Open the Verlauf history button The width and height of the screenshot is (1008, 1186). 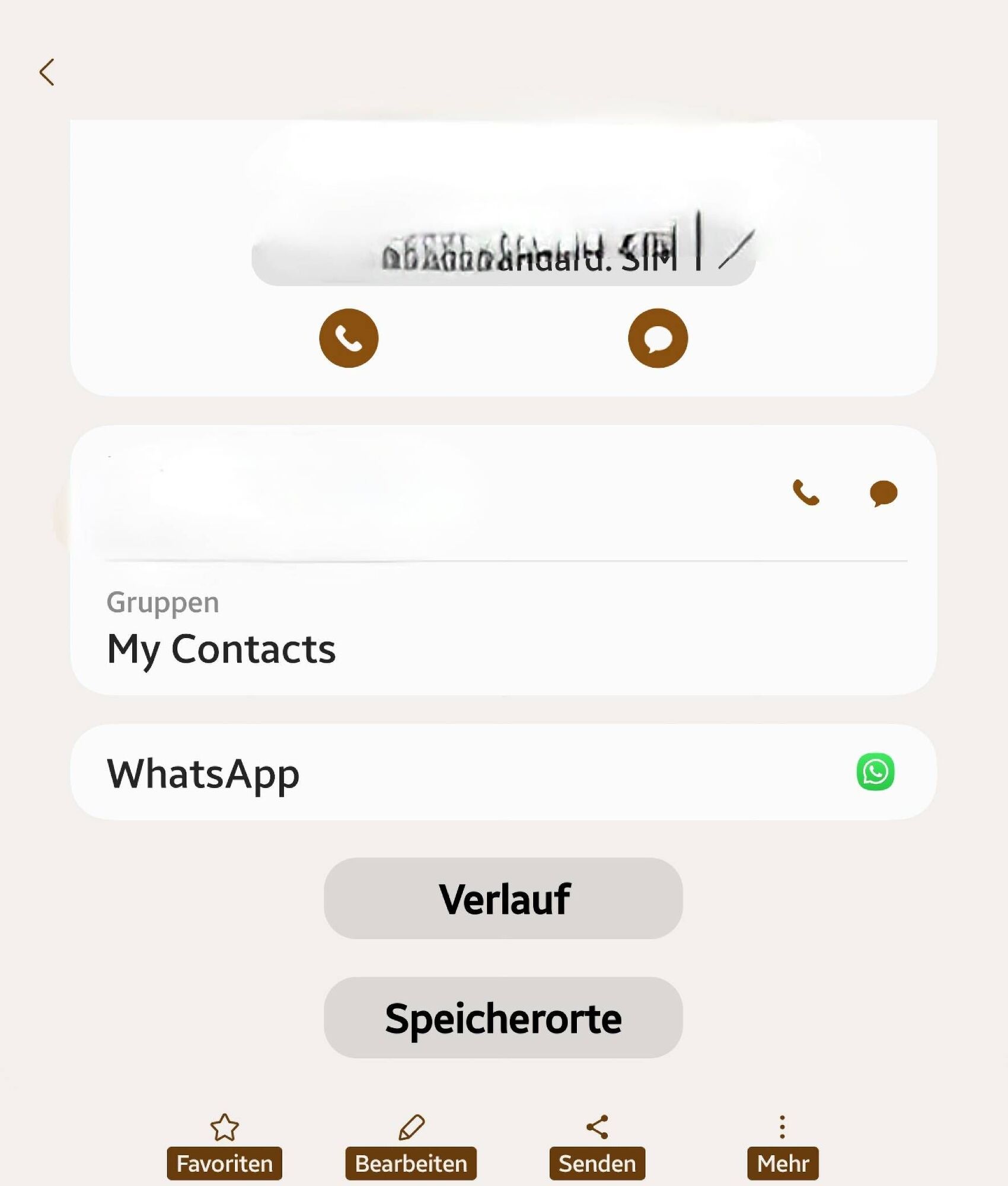503,898
